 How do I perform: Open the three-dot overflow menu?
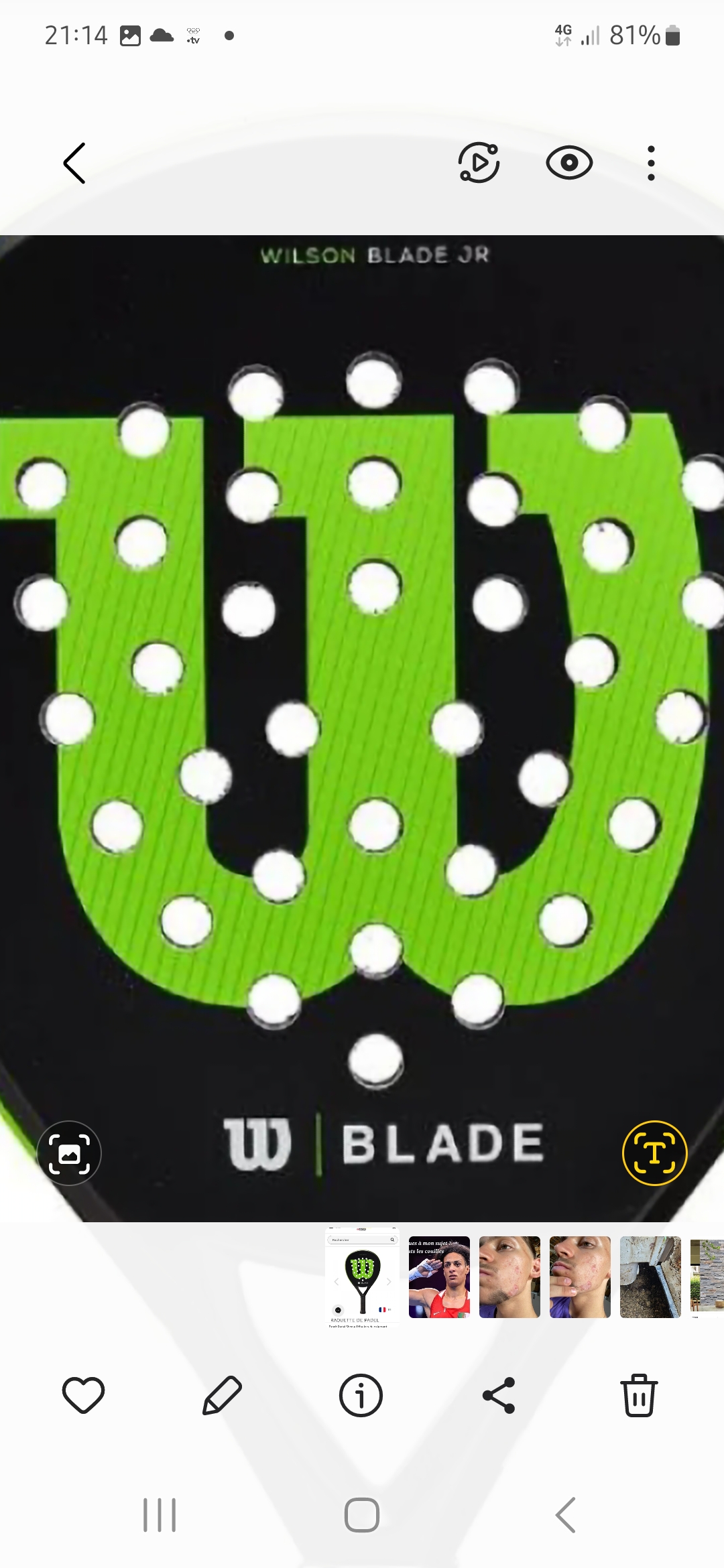(x=650, y=163)
